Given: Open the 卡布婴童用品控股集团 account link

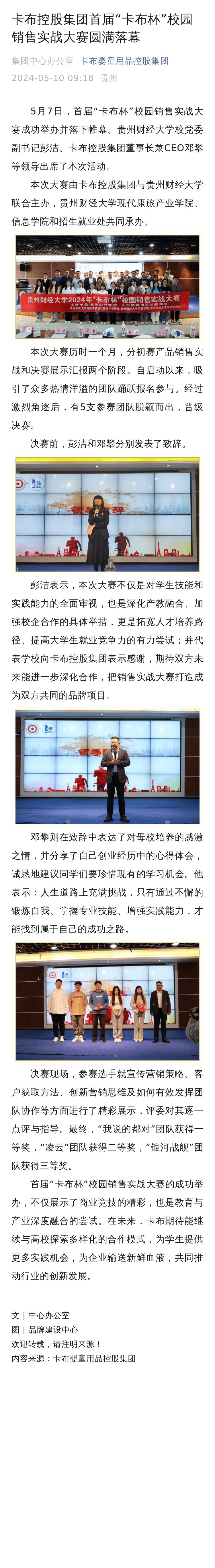Looking at the screenshot, I should pos(124,61).
